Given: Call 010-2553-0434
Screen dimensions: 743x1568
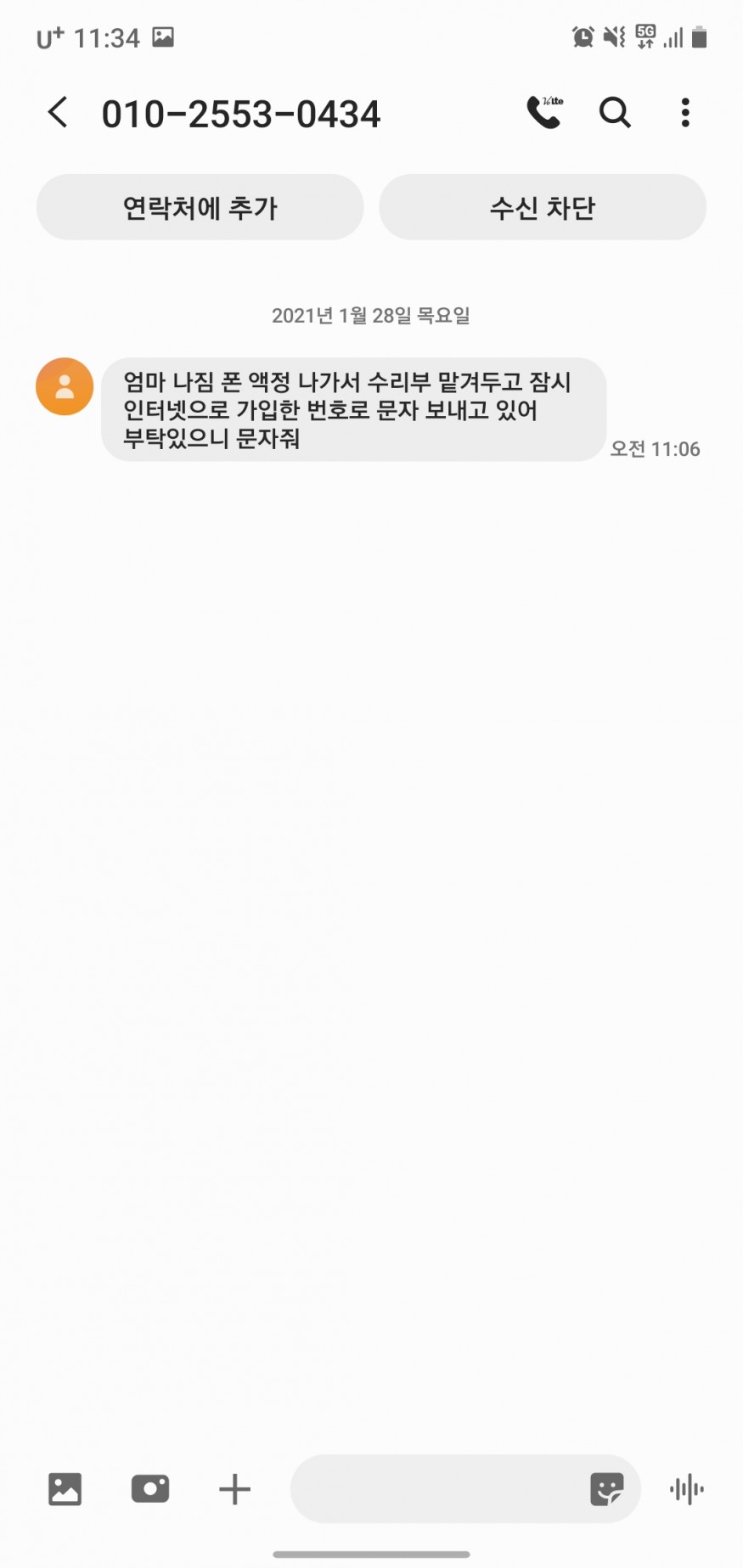Looking at the screenshot, I should point(544,112).
